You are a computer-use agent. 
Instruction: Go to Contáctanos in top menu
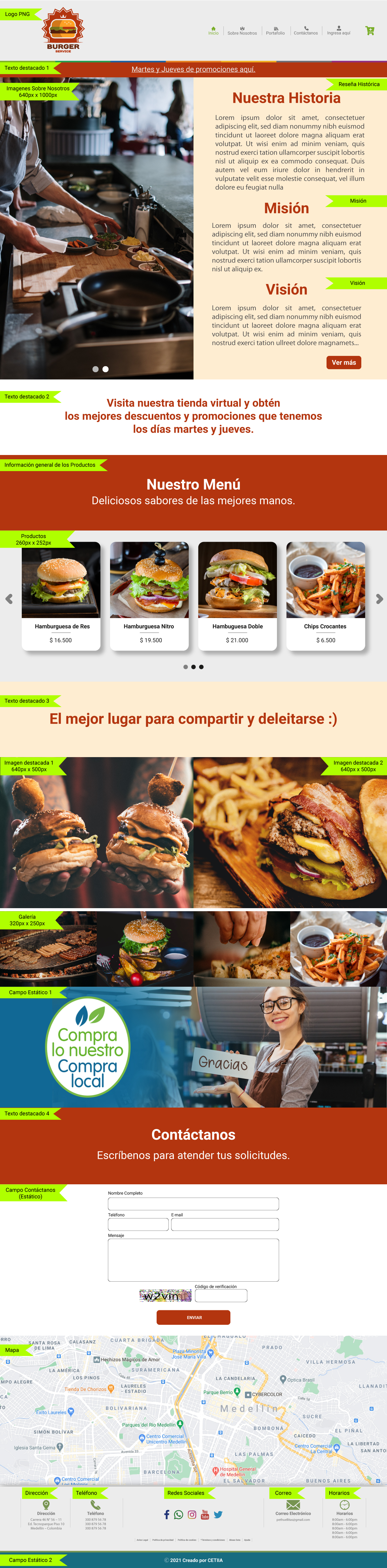[305, 31]
